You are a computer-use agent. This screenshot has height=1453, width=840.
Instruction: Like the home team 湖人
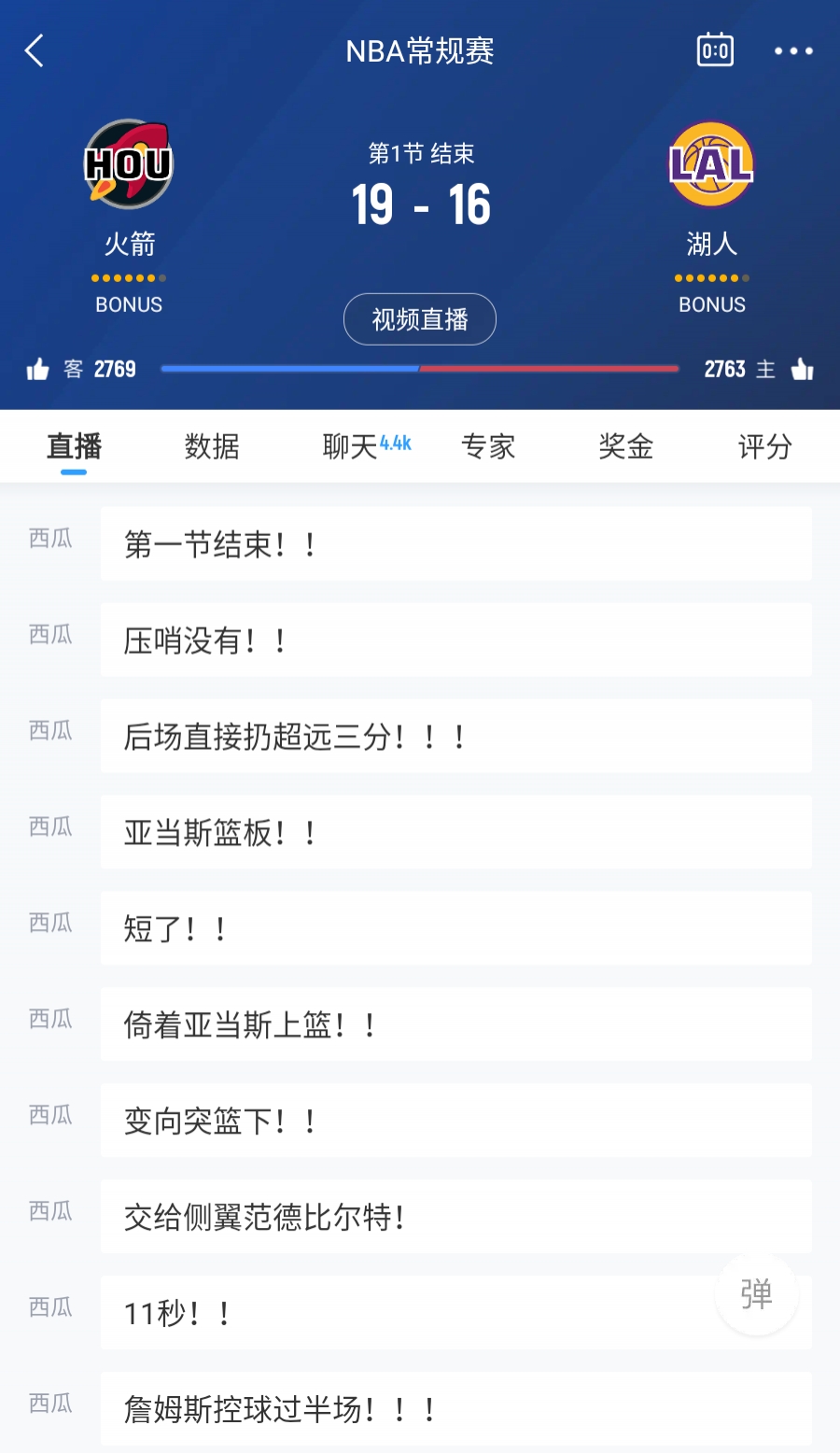pos(802,370)
